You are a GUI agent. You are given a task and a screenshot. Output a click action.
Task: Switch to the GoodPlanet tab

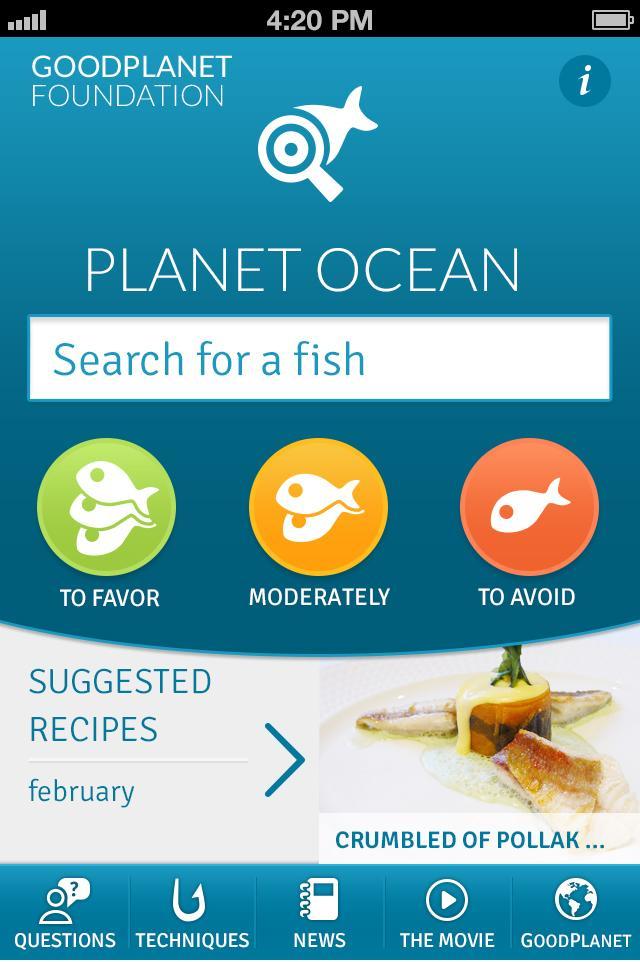(576, 913)
